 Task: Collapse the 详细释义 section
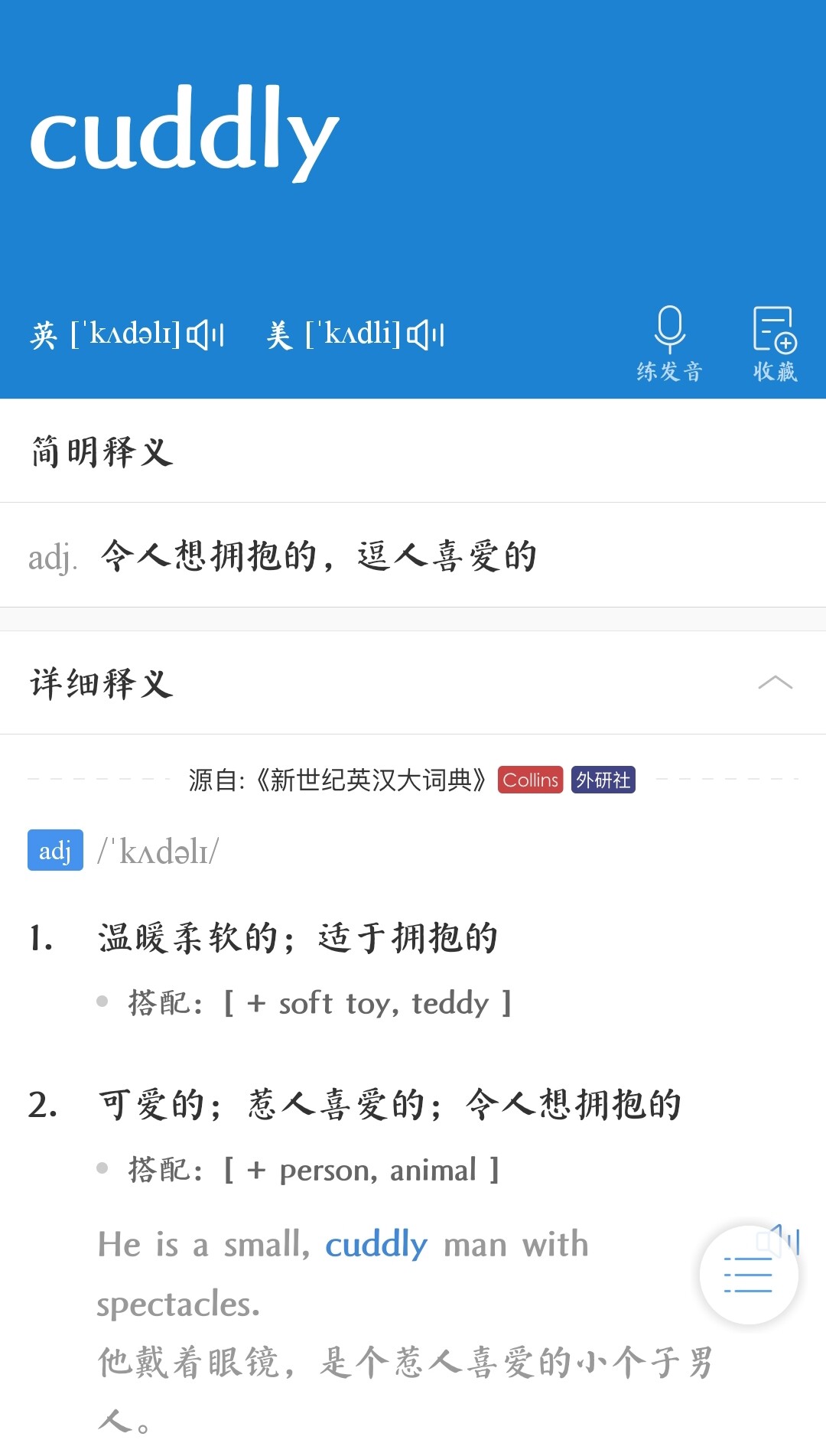[x=775, y=682]
